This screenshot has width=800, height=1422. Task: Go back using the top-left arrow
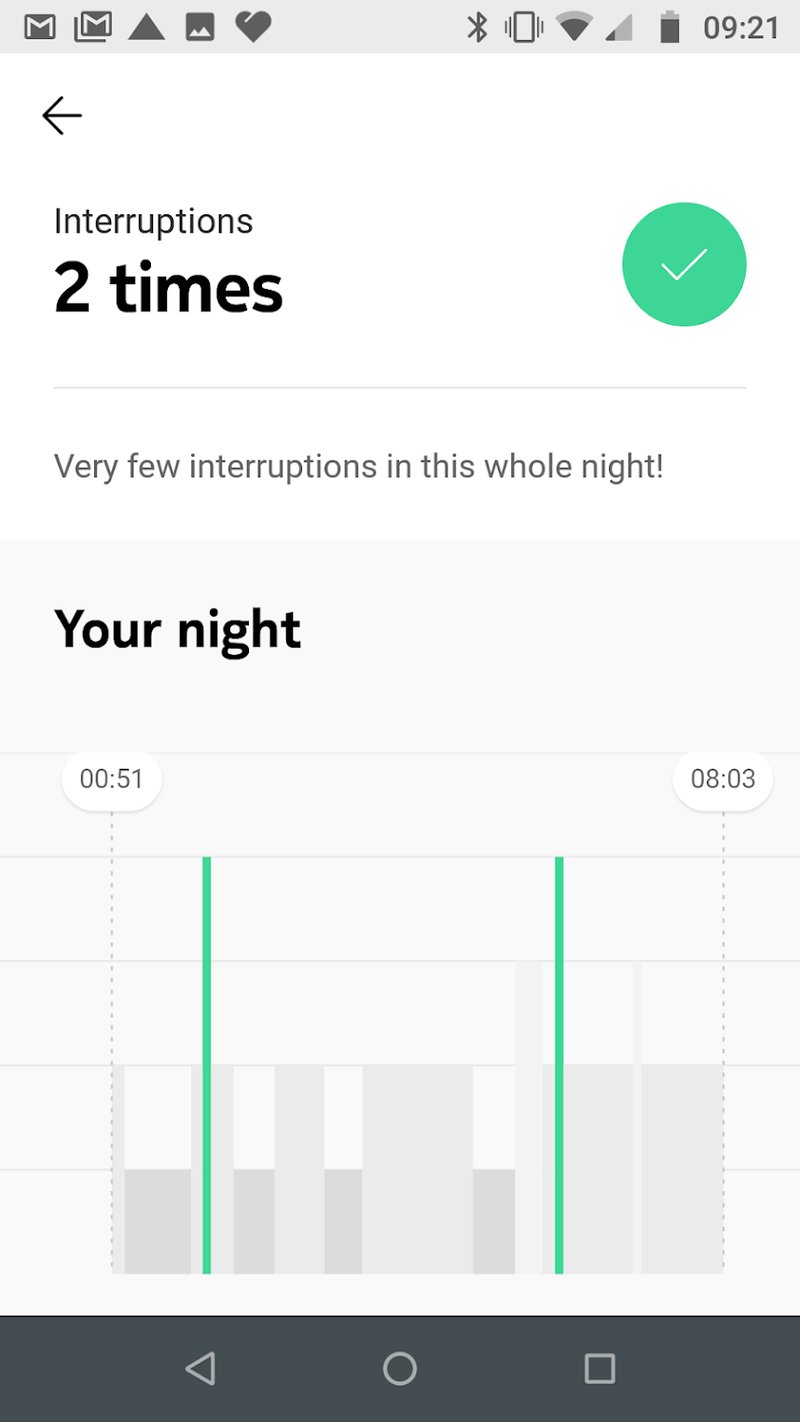point(62,116)
